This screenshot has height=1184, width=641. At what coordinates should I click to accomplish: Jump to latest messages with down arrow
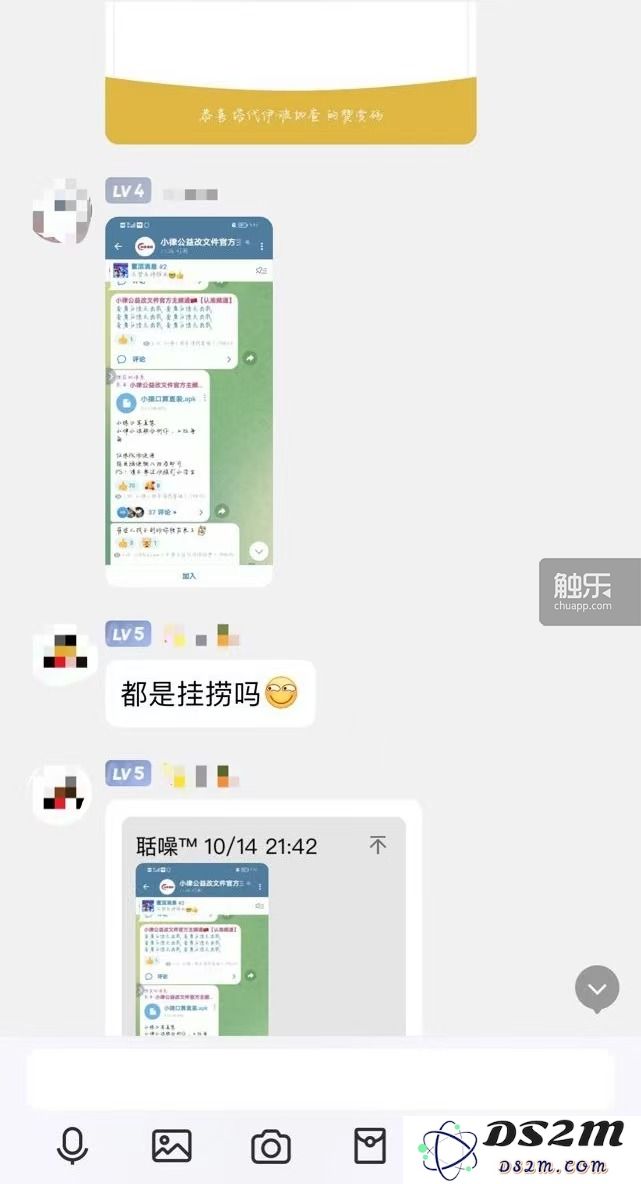pos(597,989)
